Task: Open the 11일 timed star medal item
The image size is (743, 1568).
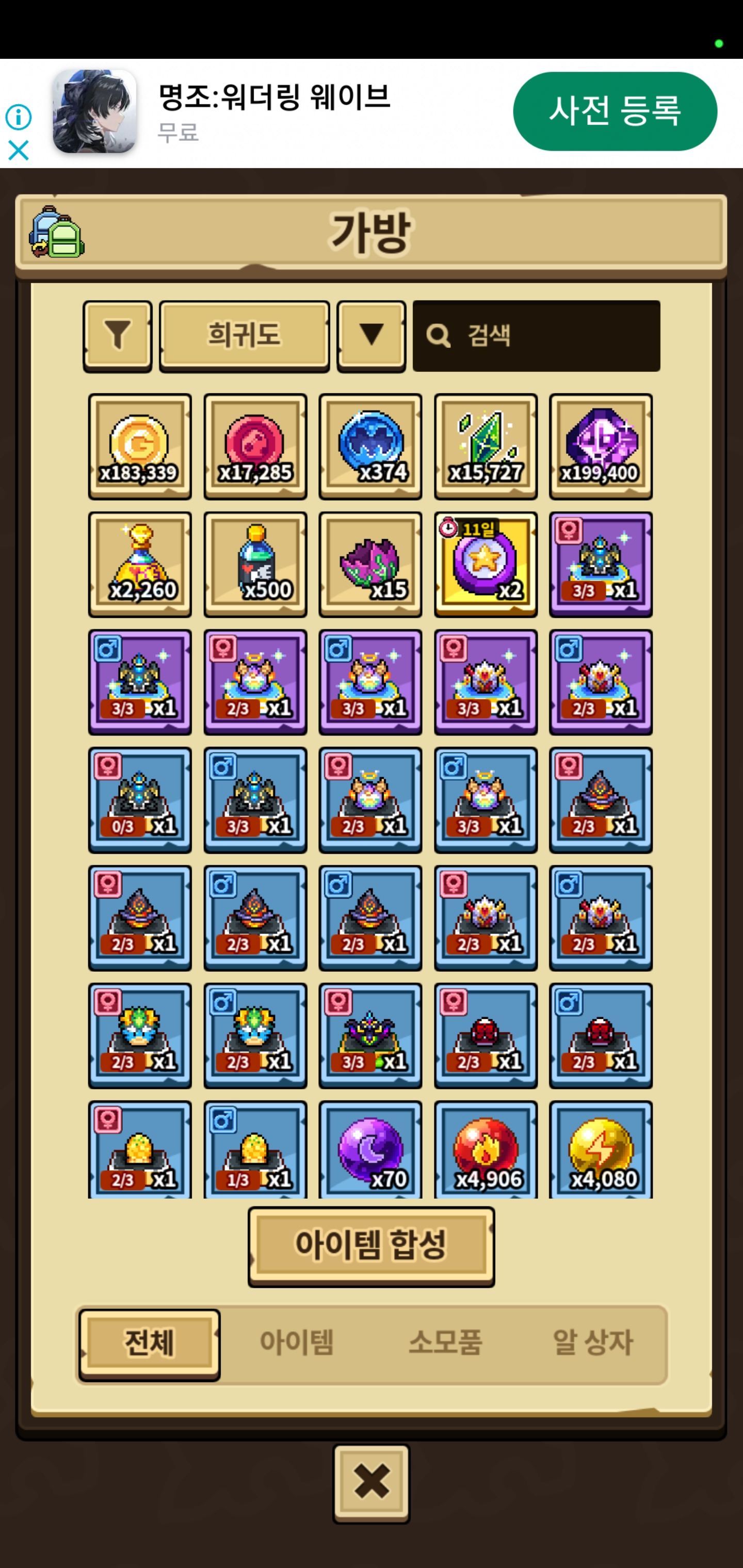Action: [486, 564]
